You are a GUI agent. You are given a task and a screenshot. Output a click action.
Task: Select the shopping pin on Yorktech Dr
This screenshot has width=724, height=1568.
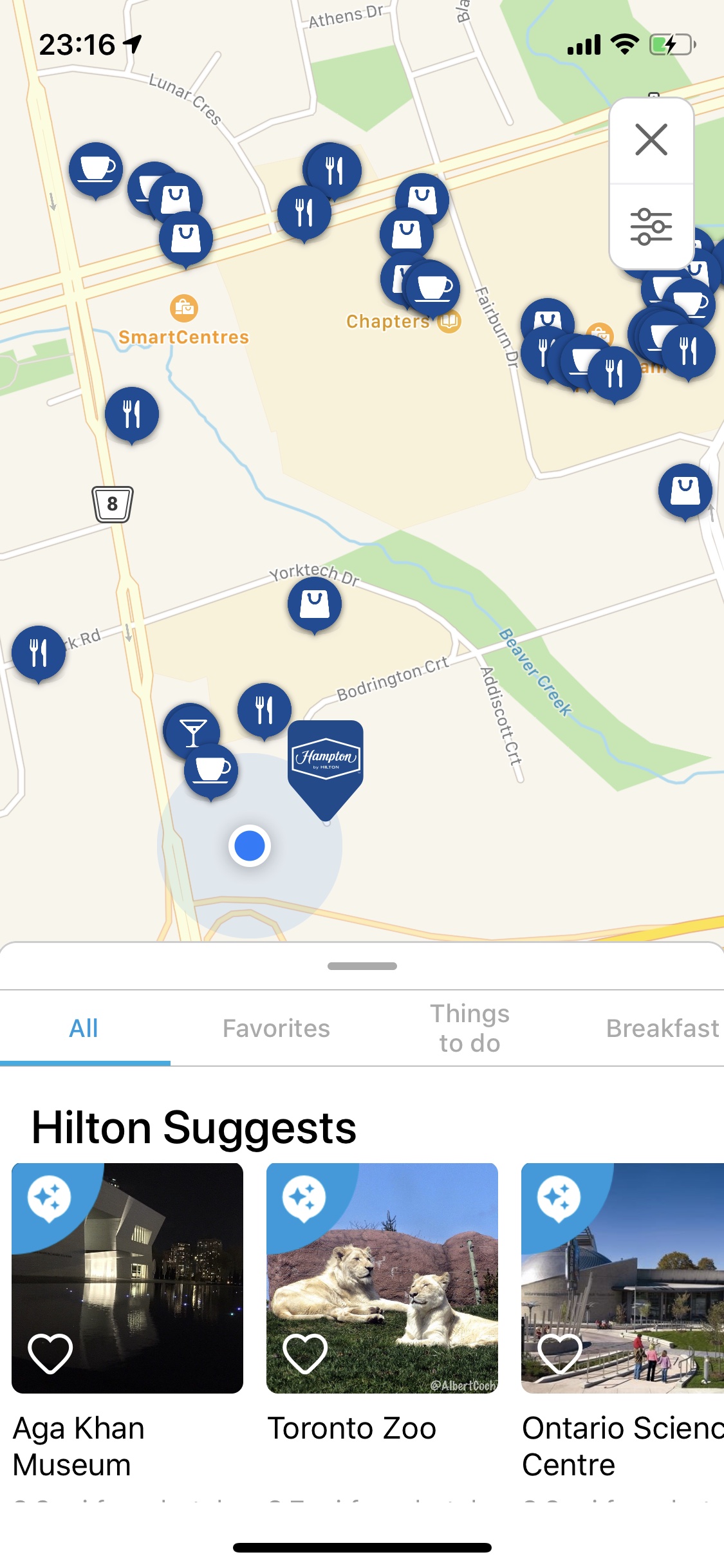coord(315,604)
